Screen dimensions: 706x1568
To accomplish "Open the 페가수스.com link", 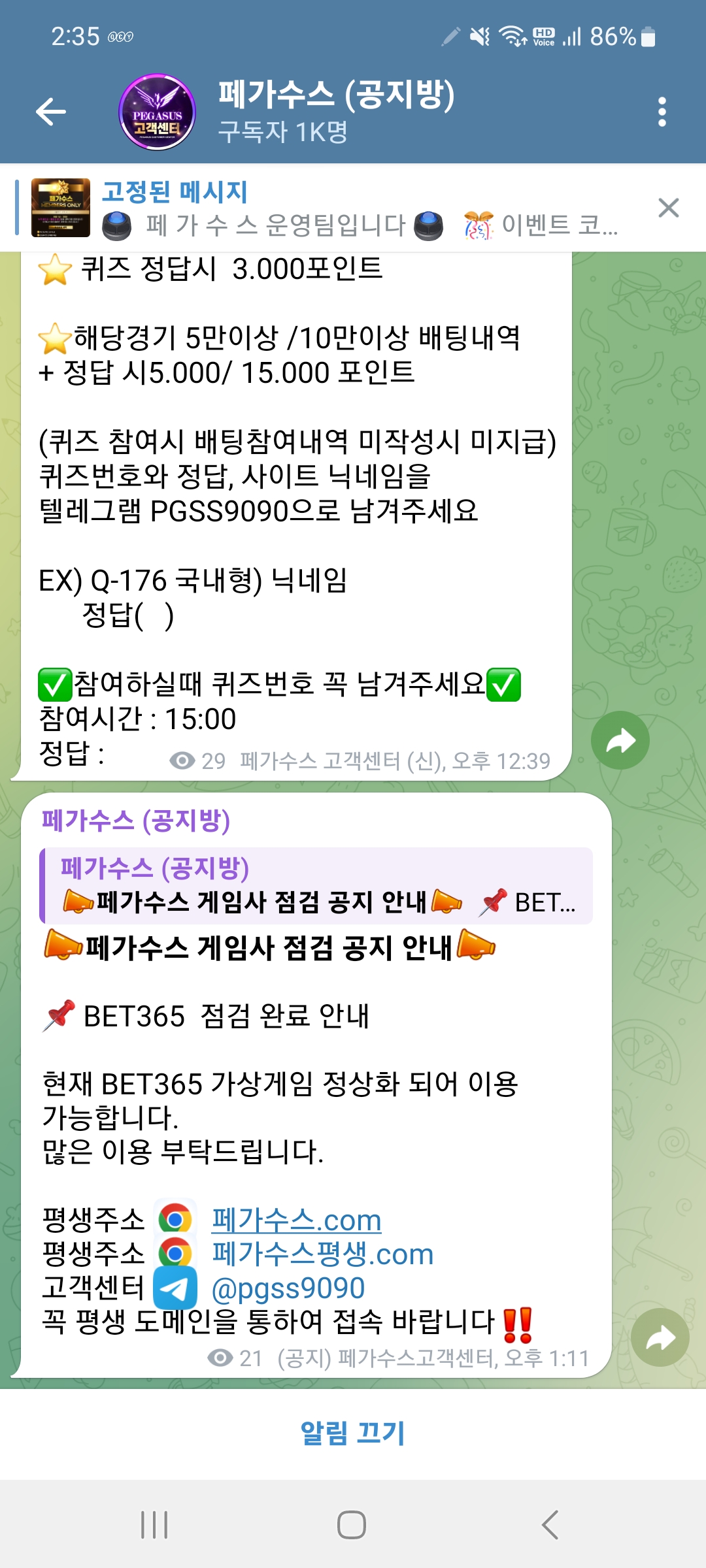I will pyautogui.click(x=296, y=1220).
